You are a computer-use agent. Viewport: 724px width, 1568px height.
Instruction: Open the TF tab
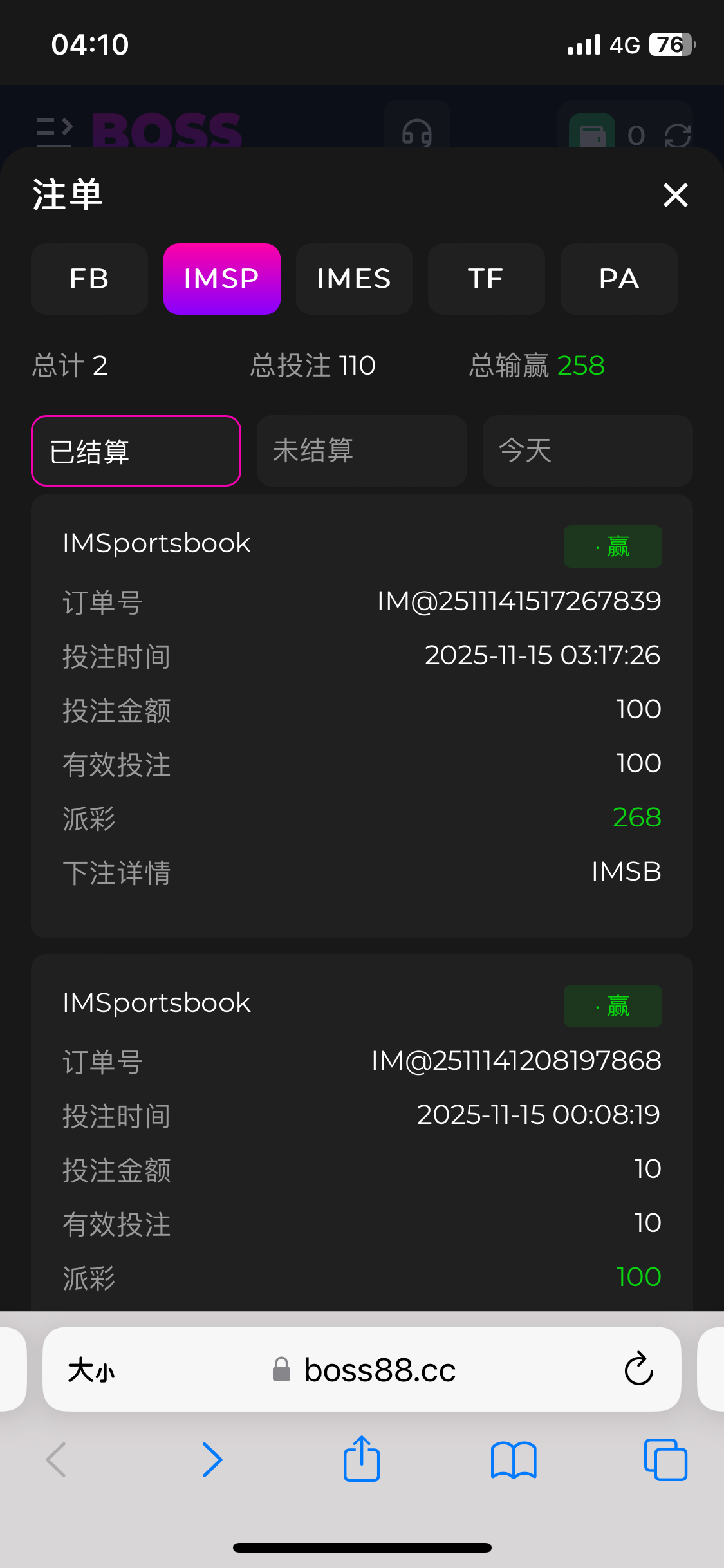tap(486, 279)
